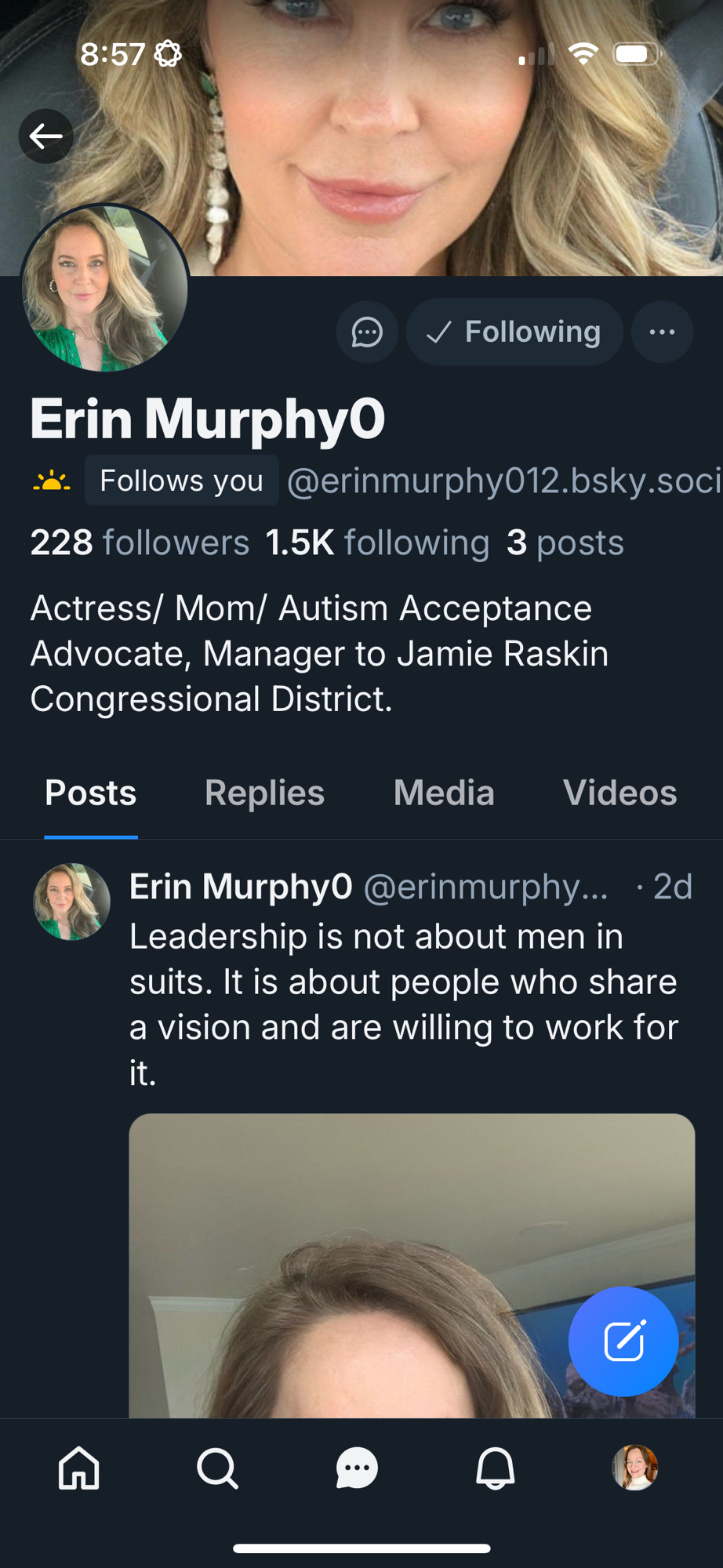723x1568 pixels.
Task: Select the Posts tab
Action: 91,793
